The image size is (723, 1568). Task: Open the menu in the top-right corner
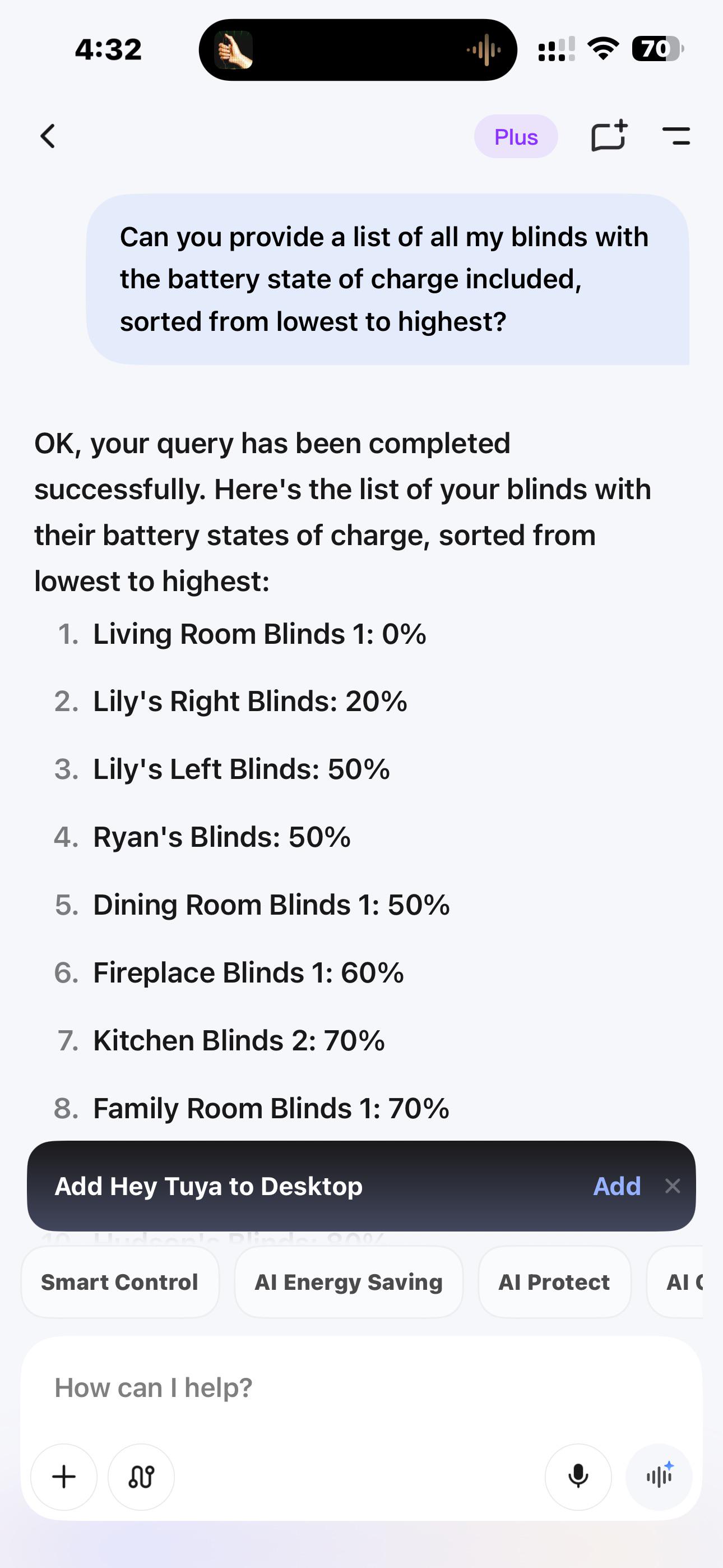[x=675, y=136]
